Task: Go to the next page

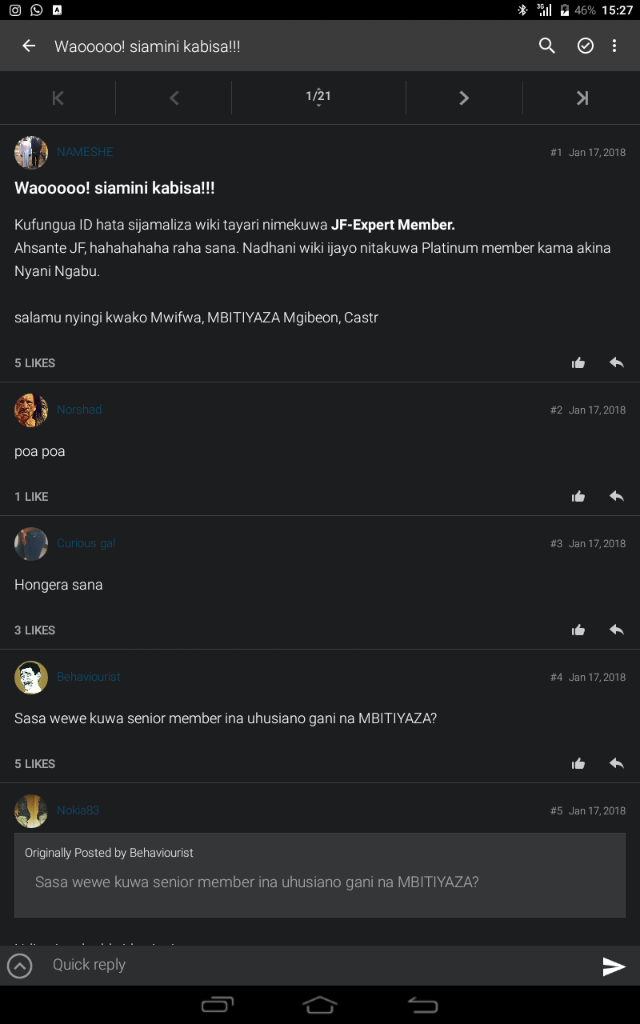Action: (x=464, y=98)
